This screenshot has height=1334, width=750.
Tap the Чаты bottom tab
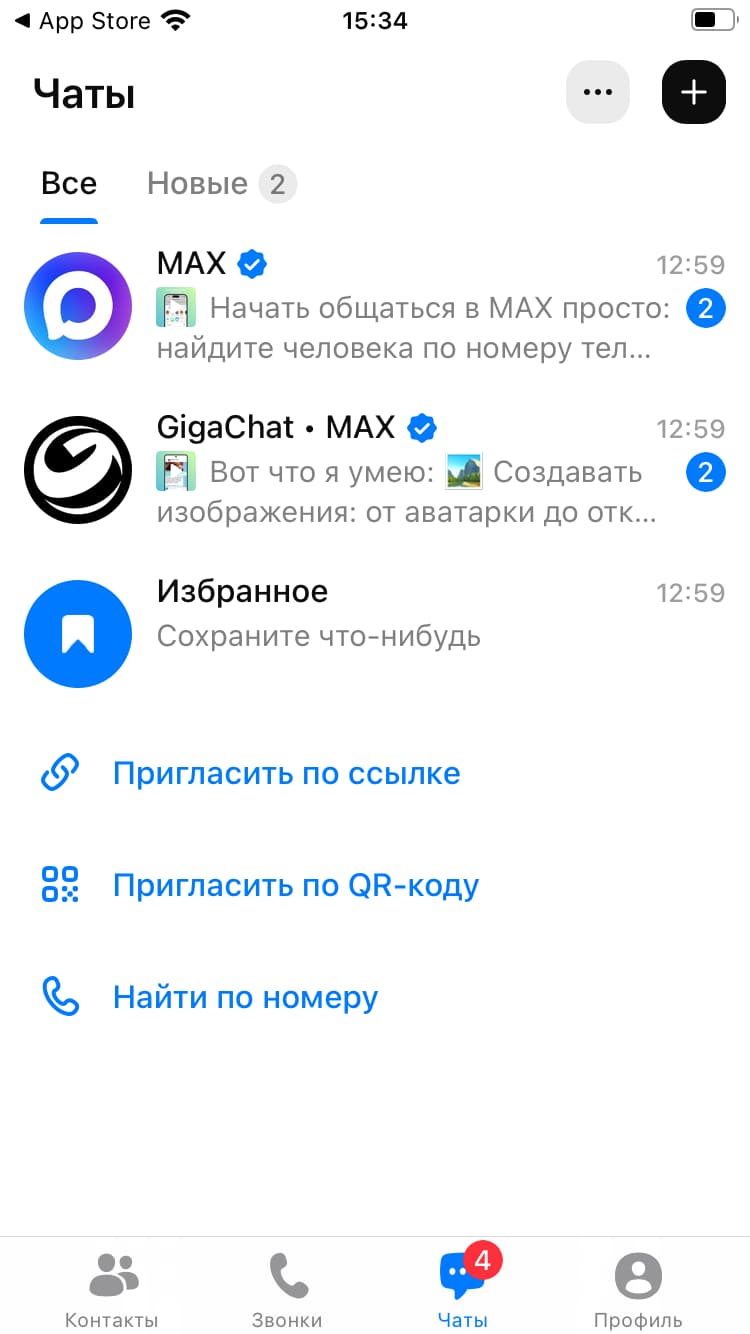[x=463, y=1290]
